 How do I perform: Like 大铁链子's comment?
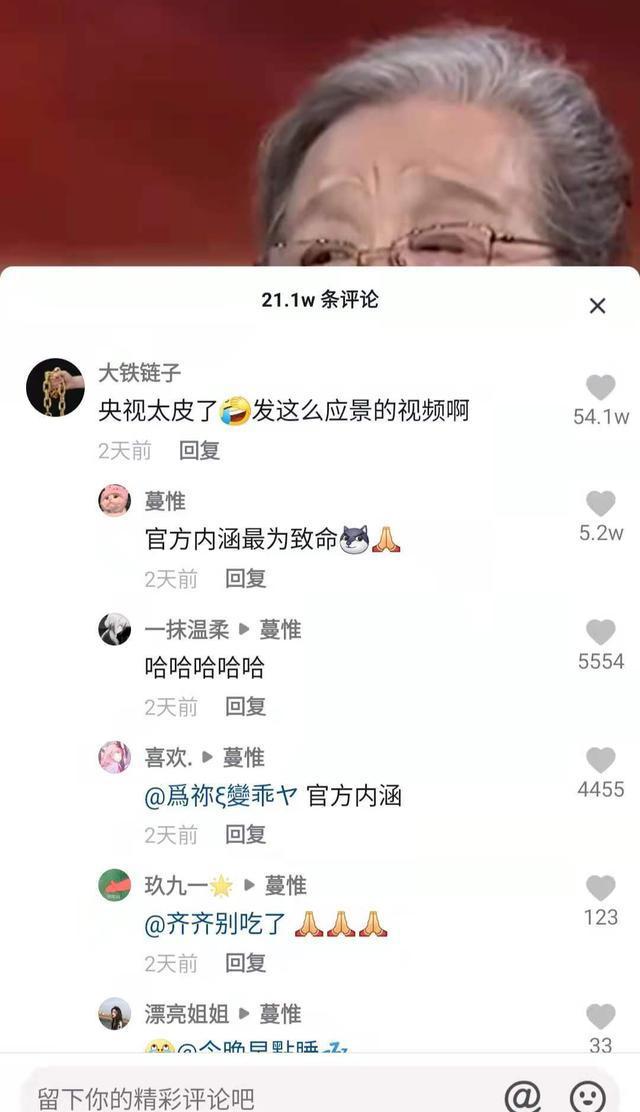600,388
